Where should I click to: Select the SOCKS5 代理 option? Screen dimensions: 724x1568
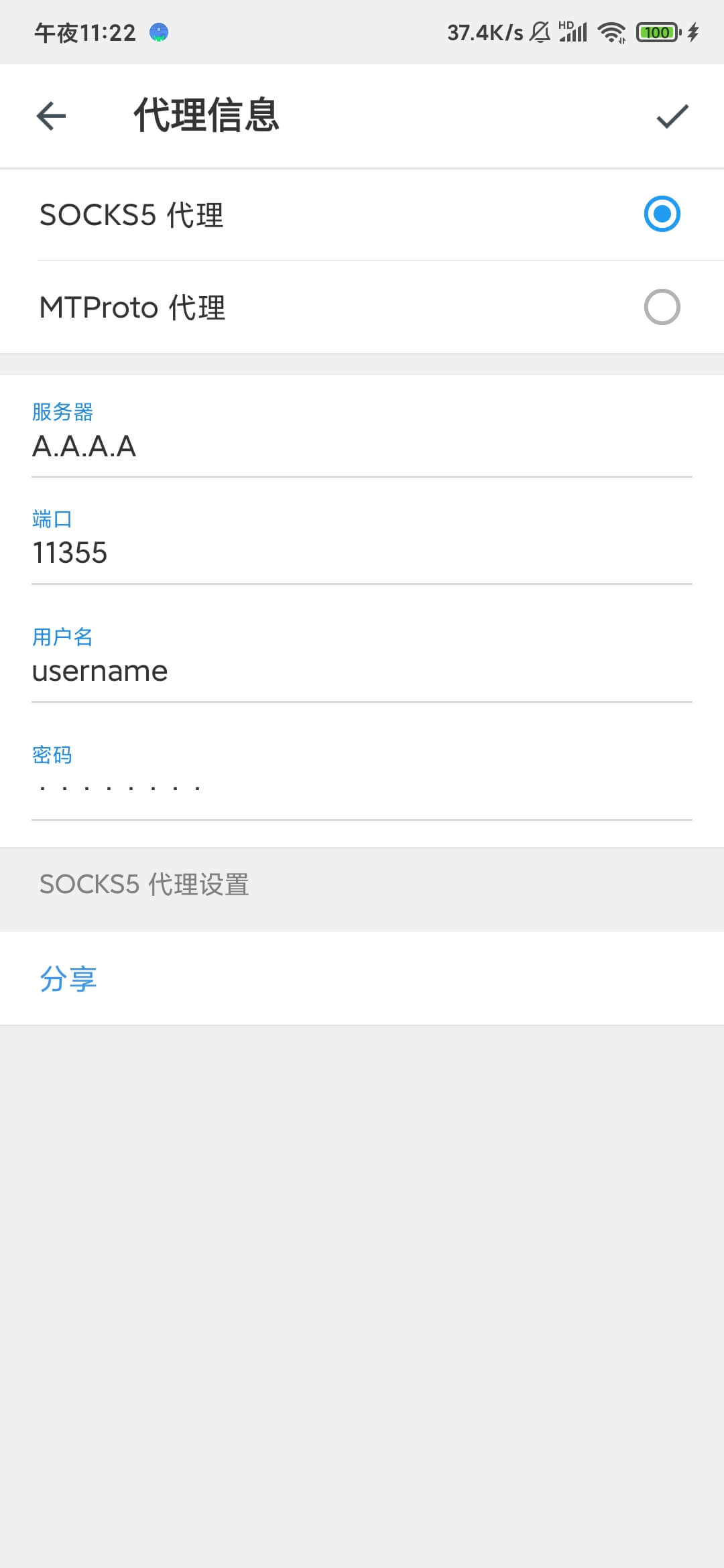pos(362,214)
